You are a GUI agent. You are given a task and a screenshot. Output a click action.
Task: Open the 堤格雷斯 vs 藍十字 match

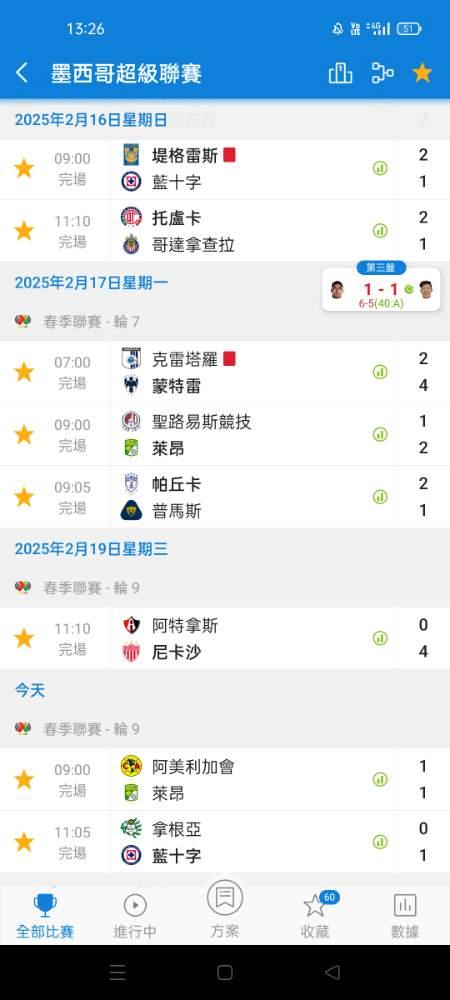[225, 168]
